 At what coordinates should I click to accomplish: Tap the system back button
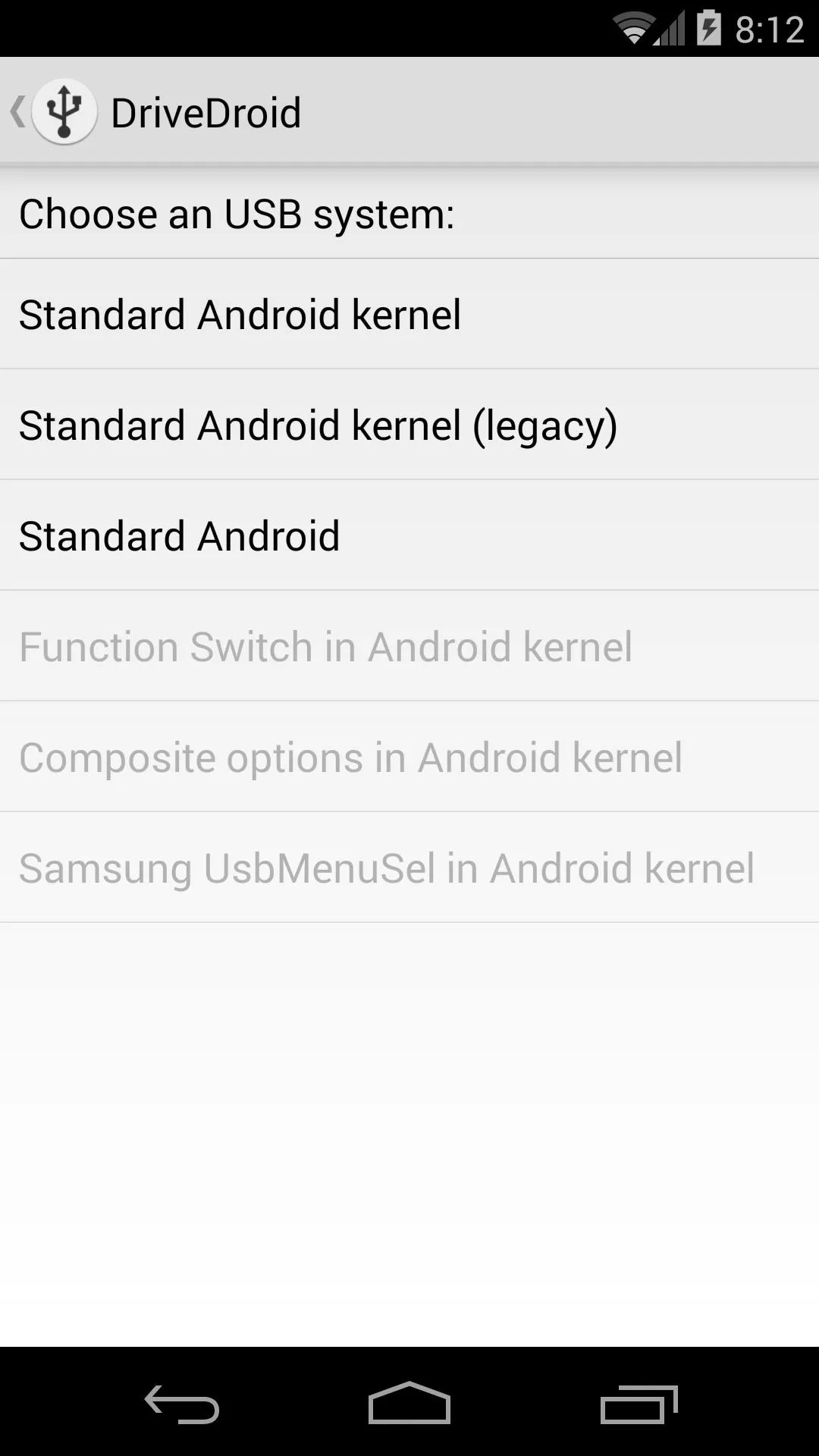(x=182, y=1404)
